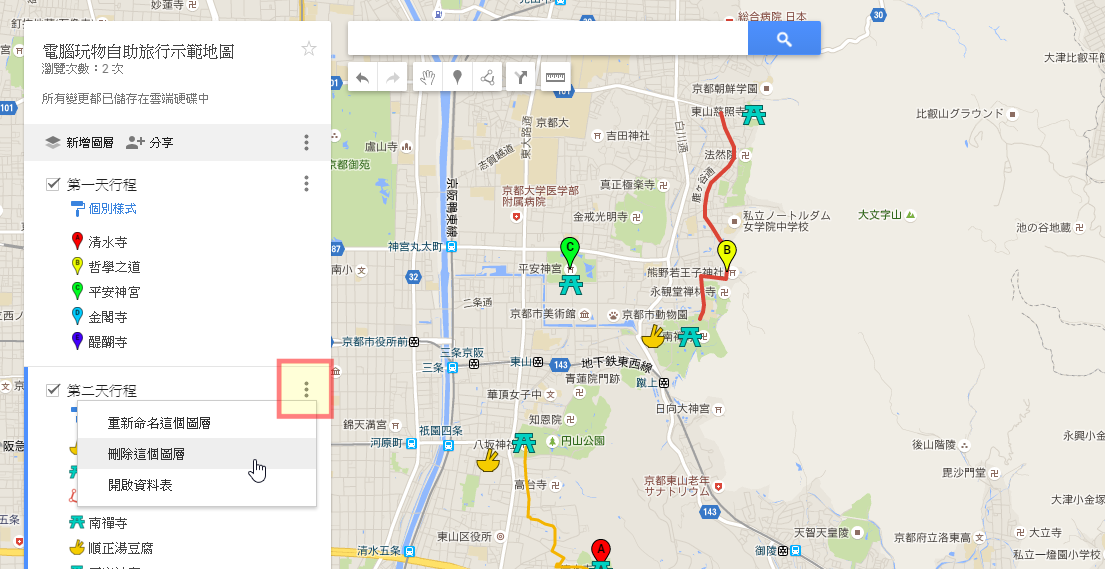Star the 電腦玩物自助旅行示範地圖 map
The height and width of the screenshot is (569, 1105).
(x=309, y=49)
